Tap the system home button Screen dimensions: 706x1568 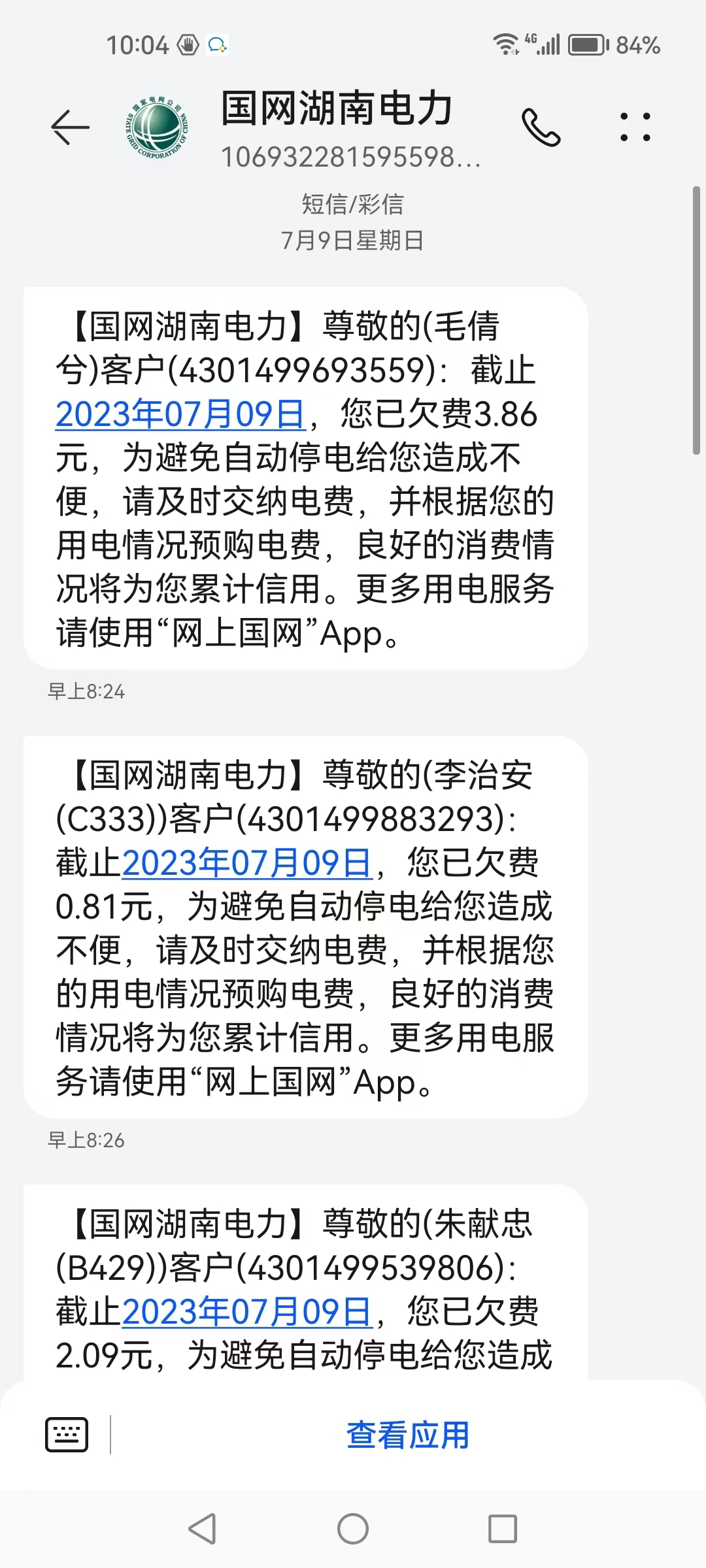(353, 1529)
